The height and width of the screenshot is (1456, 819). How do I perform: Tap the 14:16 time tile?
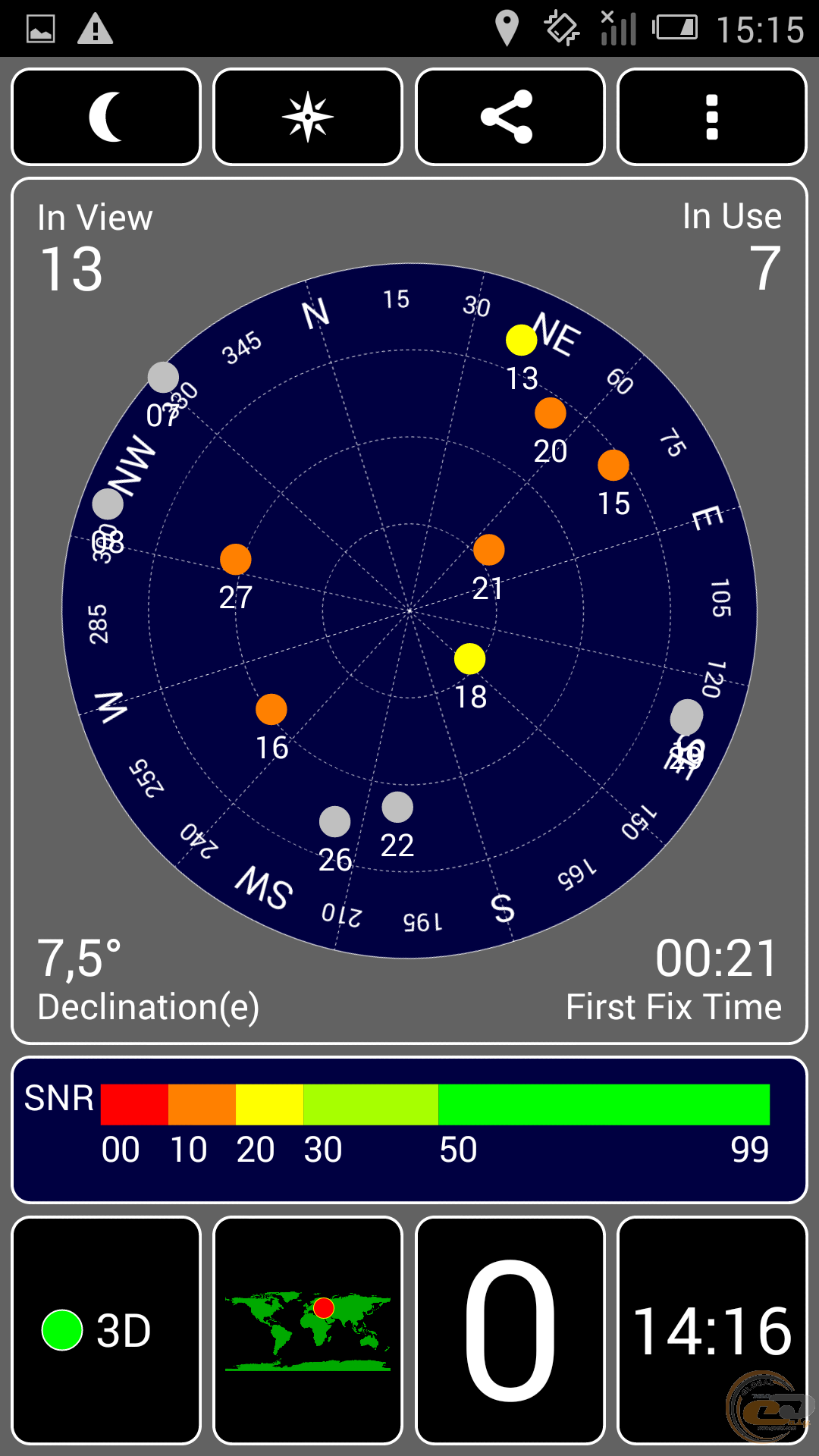tap(711, 1330)
